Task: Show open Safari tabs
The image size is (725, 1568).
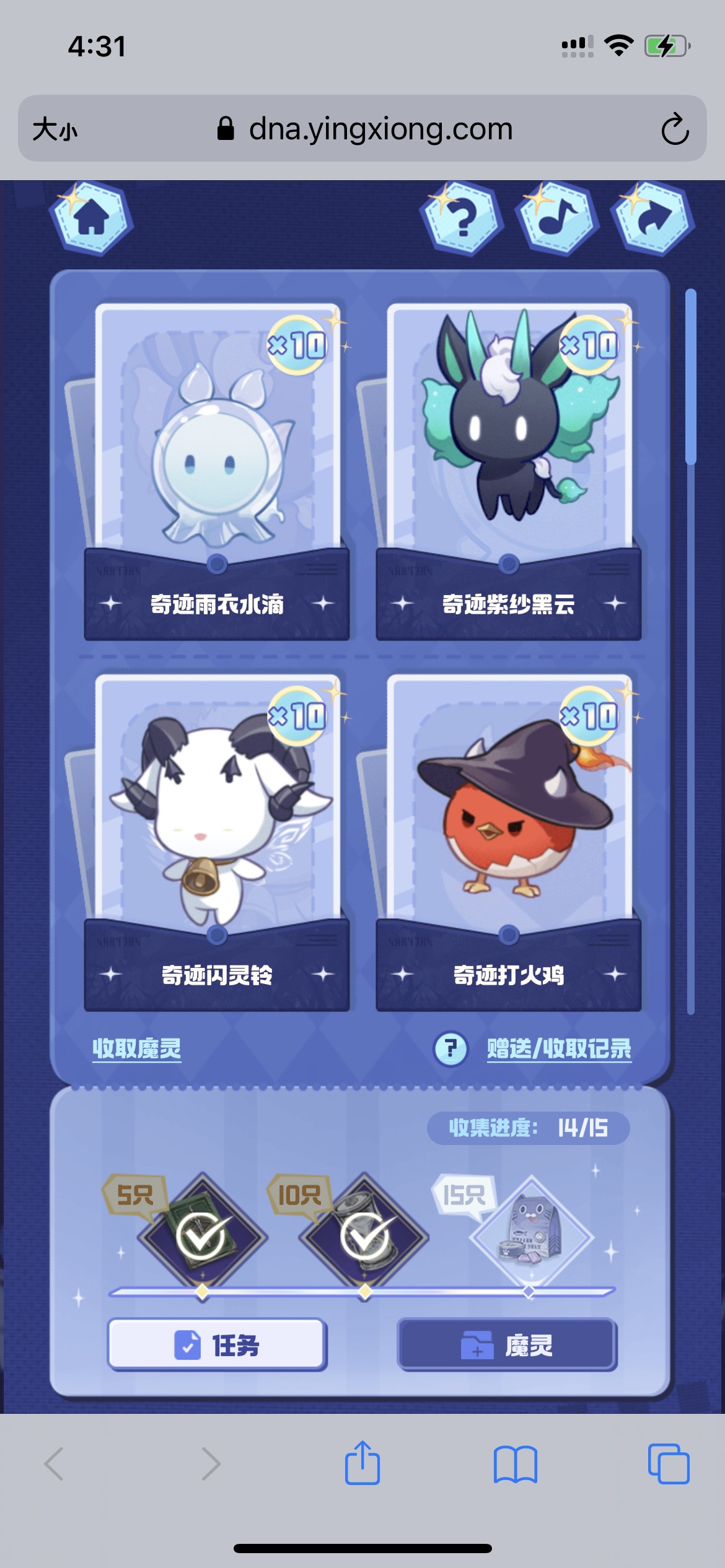Action: [668, 1464]
